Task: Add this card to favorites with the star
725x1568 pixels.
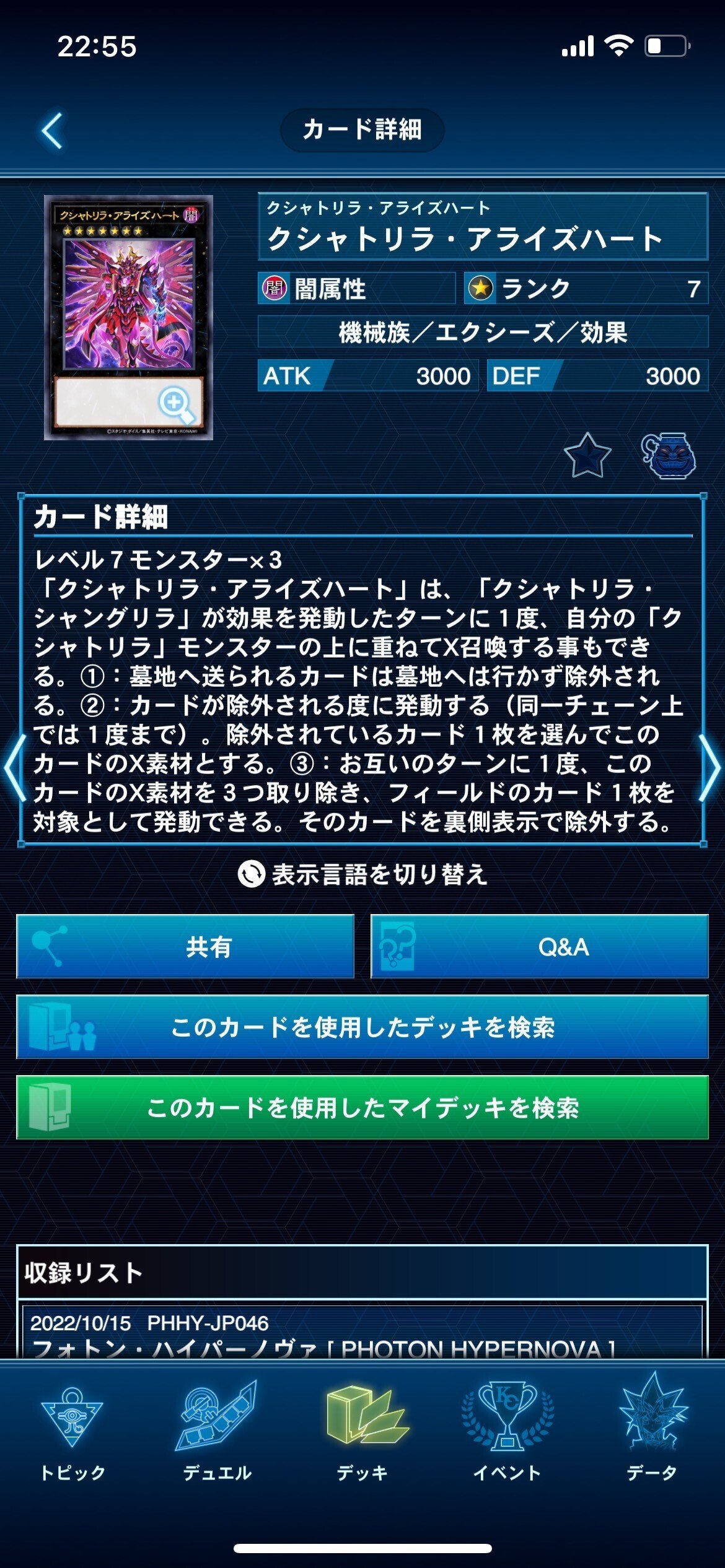Action: pyautogui.click(x=587, y=456)
